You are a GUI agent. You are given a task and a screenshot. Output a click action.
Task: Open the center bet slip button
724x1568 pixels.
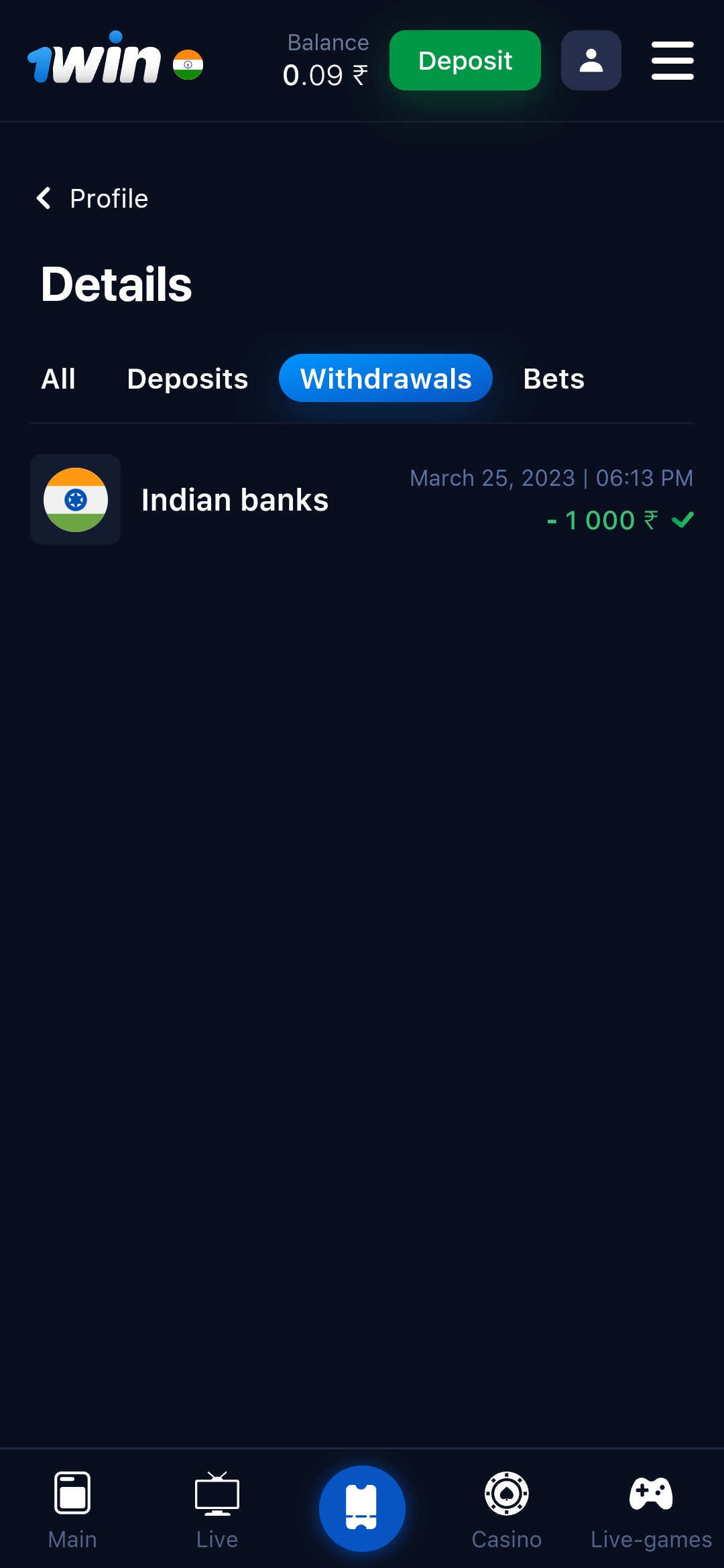[362, 1508]
